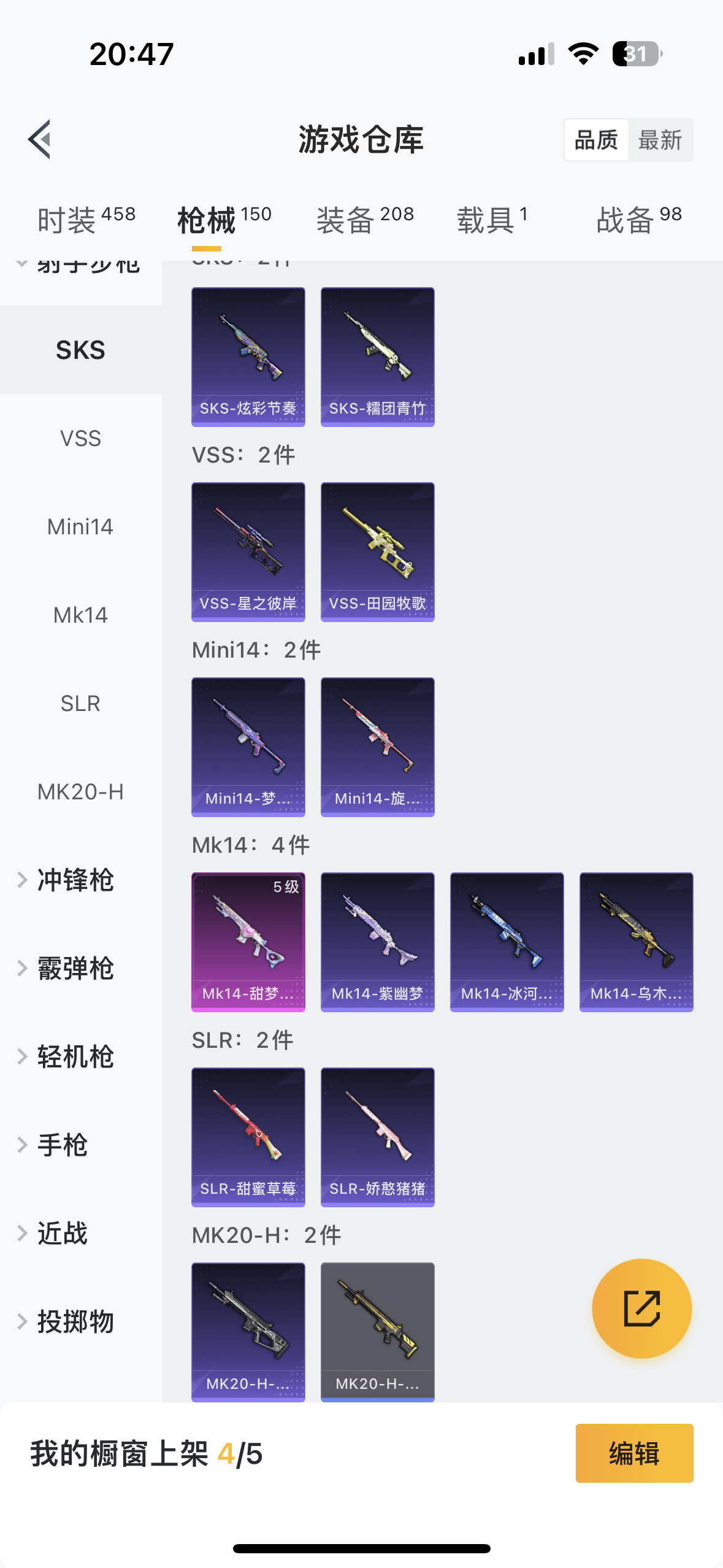Jump to Mk14 in the sidebar

click(80, 615)
